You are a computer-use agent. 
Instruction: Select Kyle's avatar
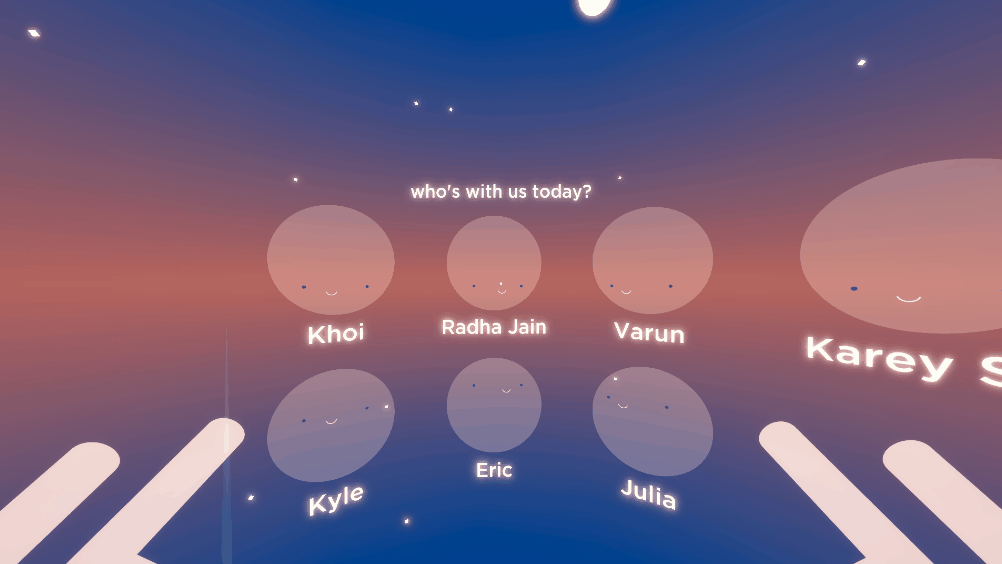330,424
